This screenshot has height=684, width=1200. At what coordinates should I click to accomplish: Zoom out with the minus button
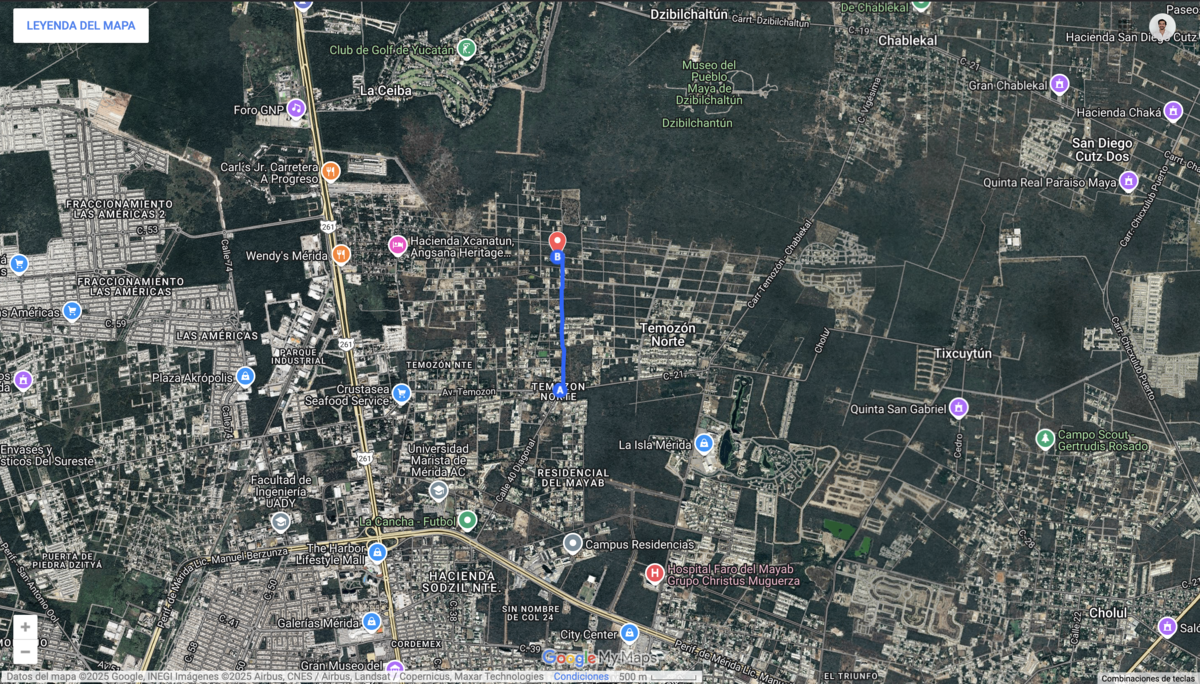[25, 653]
